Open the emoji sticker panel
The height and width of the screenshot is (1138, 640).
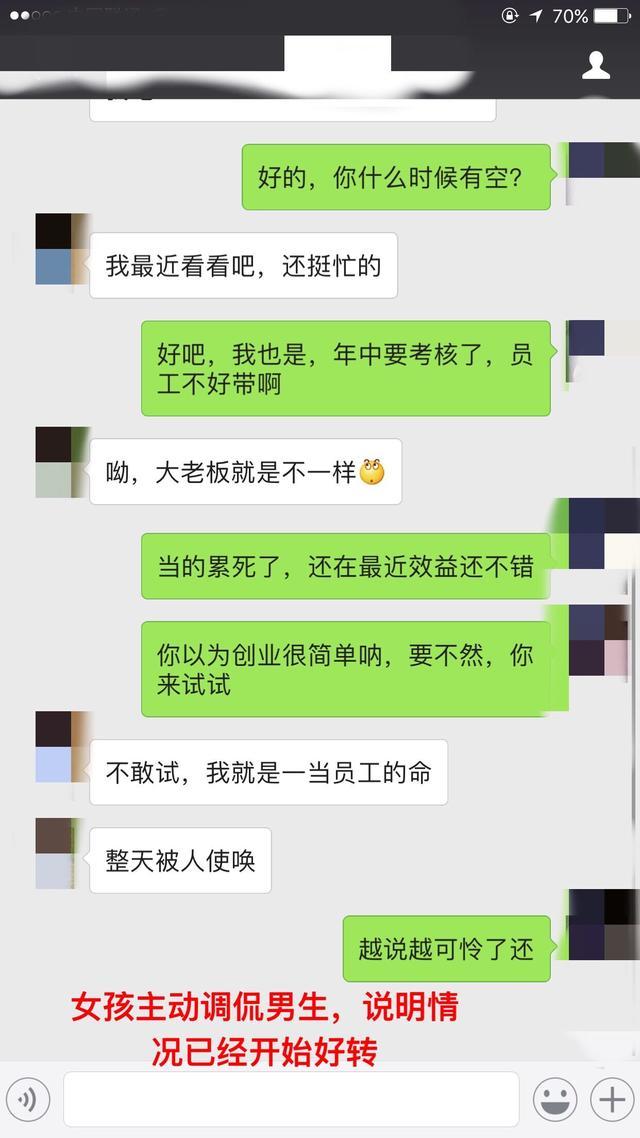click(556, 1101)
